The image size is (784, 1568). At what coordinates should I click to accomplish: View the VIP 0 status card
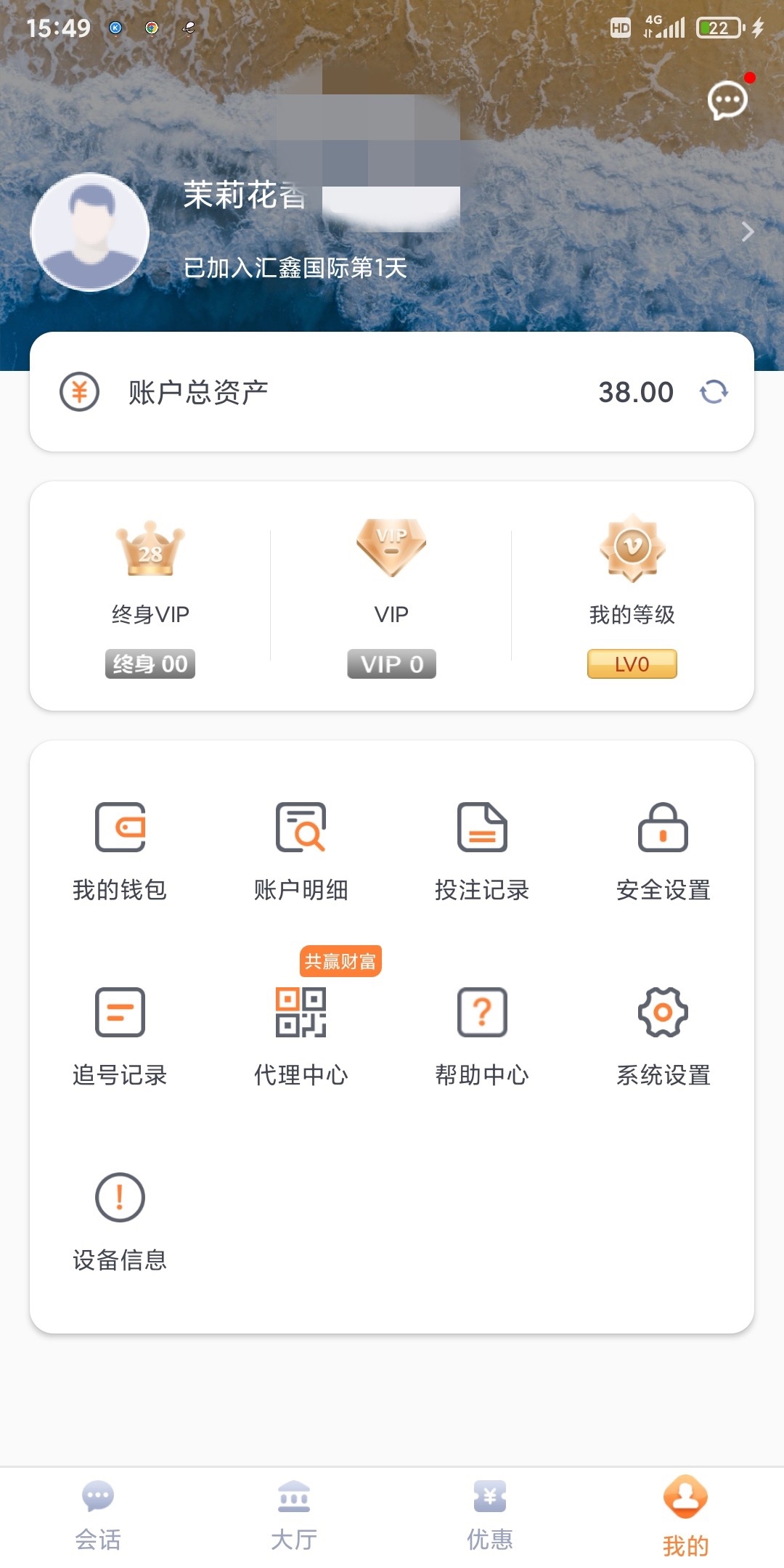coord(391,597)
